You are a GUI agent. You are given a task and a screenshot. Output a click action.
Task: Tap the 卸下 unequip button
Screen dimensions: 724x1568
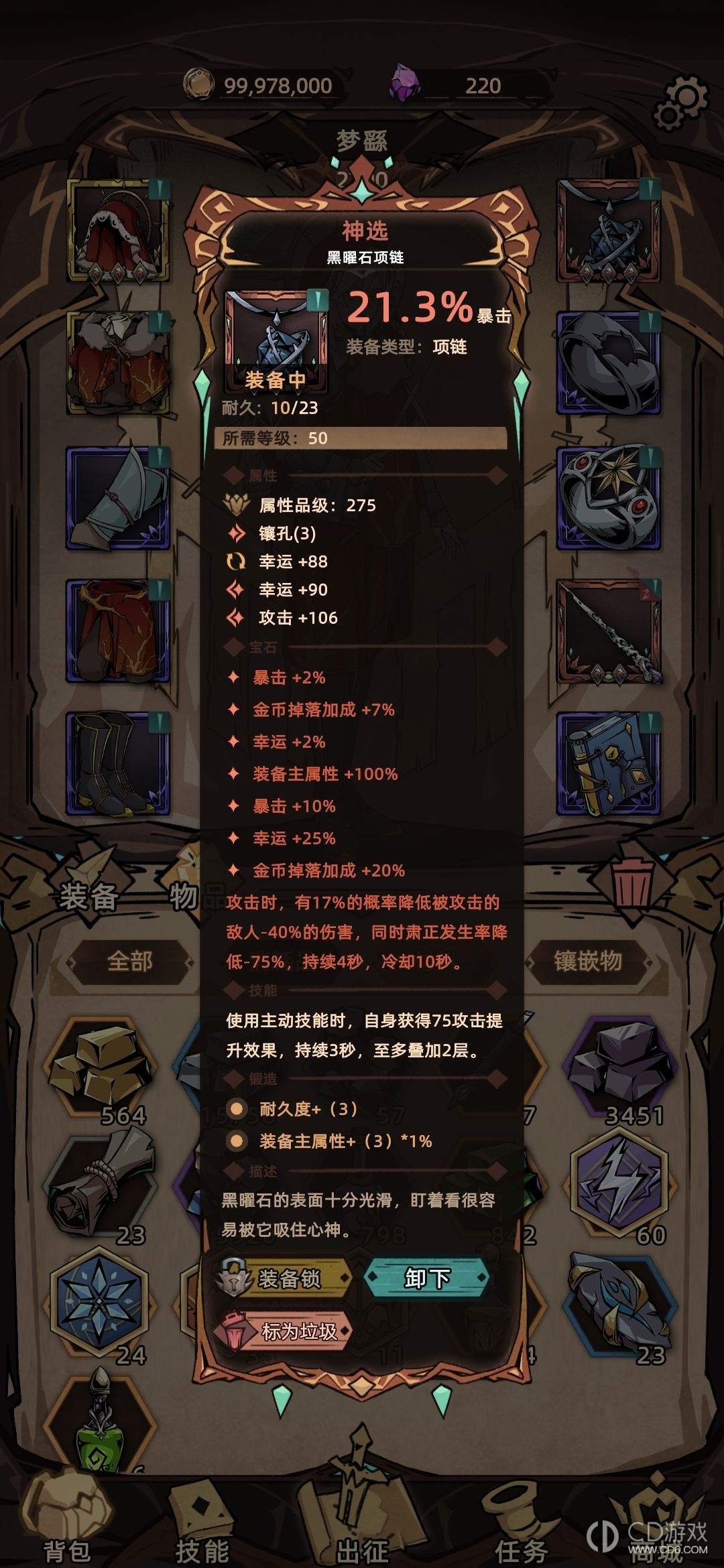pyautogui.click(x=426, y=1278)
